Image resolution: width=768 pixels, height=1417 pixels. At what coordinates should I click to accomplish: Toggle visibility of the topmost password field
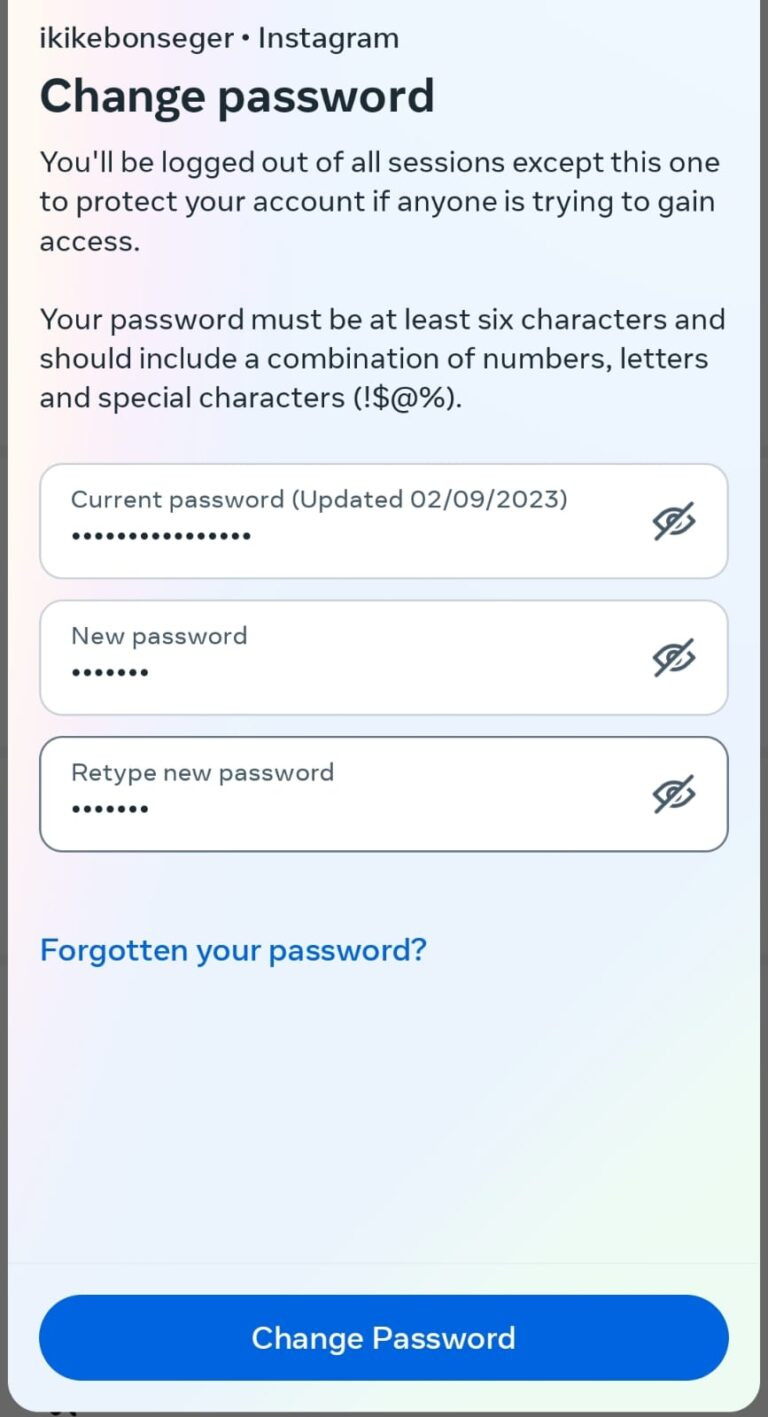[x=674, y=521]
